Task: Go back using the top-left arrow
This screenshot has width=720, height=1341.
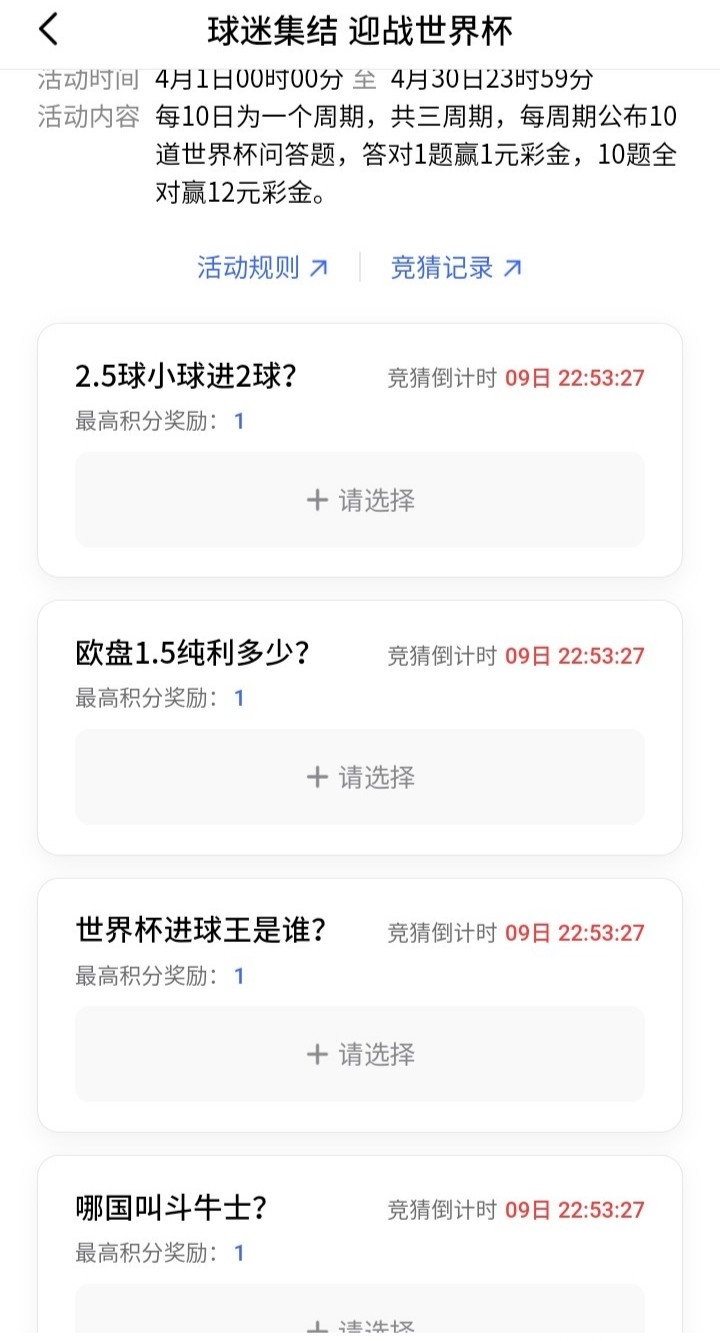Action: (49, 30)
